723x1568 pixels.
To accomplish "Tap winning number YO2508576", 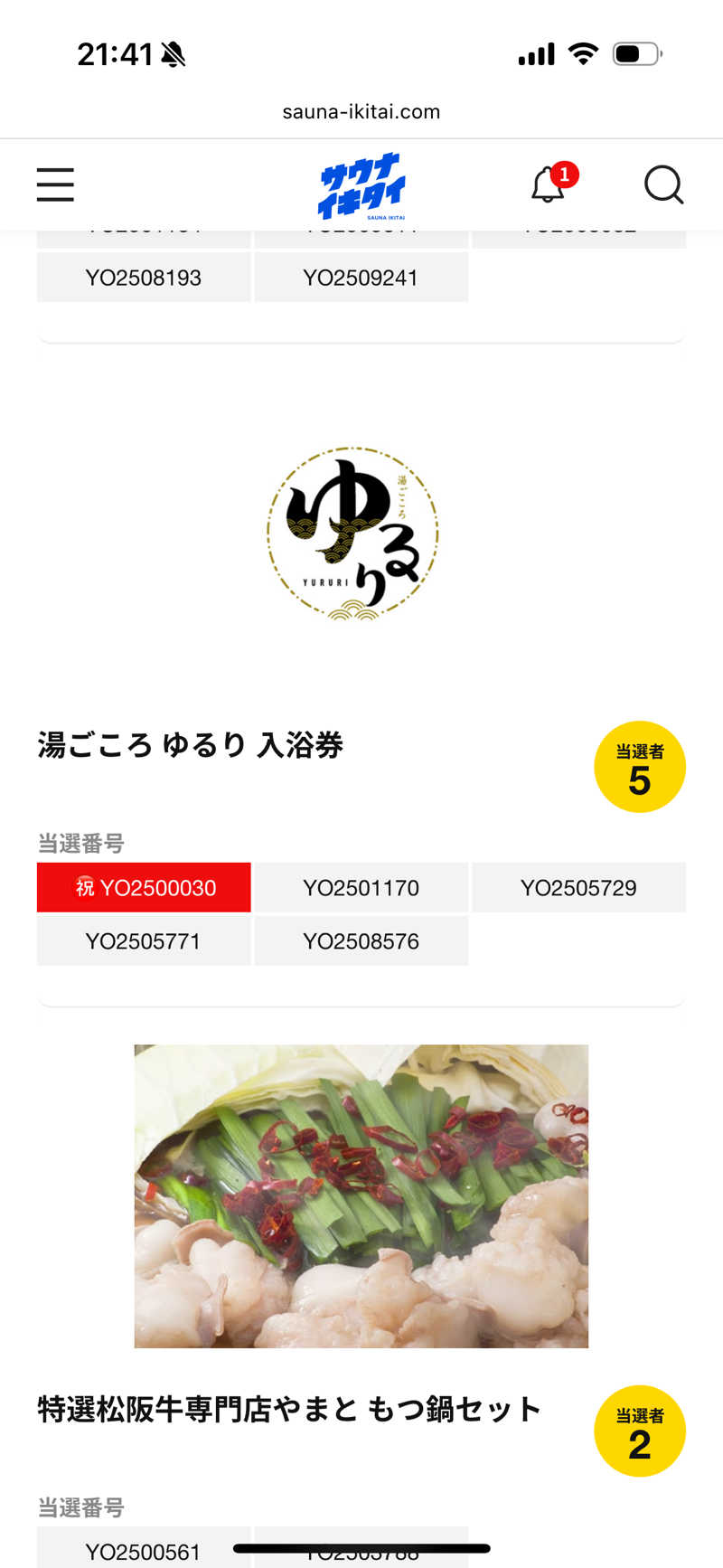I will pyautogui.click(x=361, y=940).
